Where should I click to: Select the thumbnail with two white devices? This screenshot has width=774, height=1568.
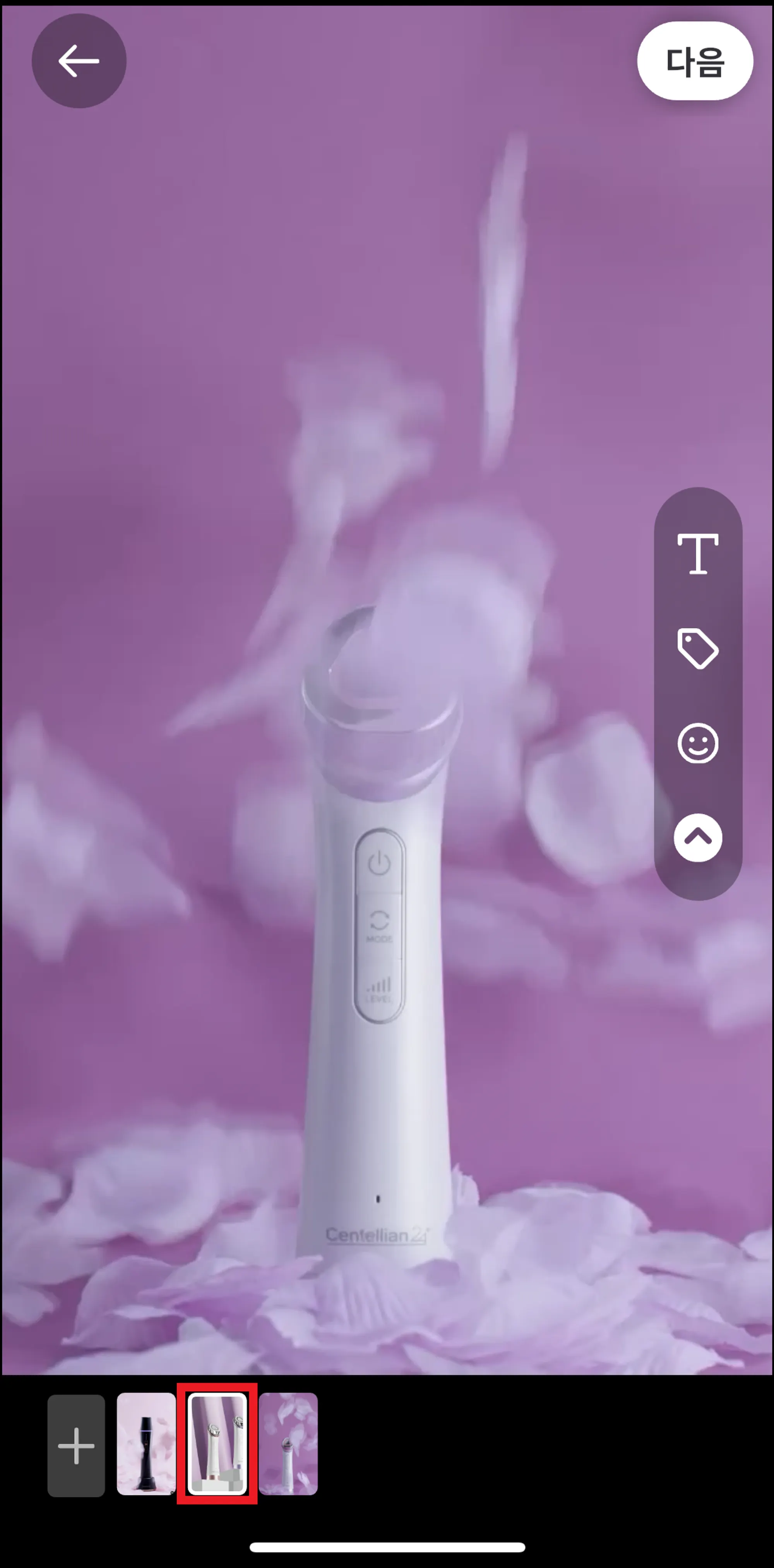point(217,1444)
